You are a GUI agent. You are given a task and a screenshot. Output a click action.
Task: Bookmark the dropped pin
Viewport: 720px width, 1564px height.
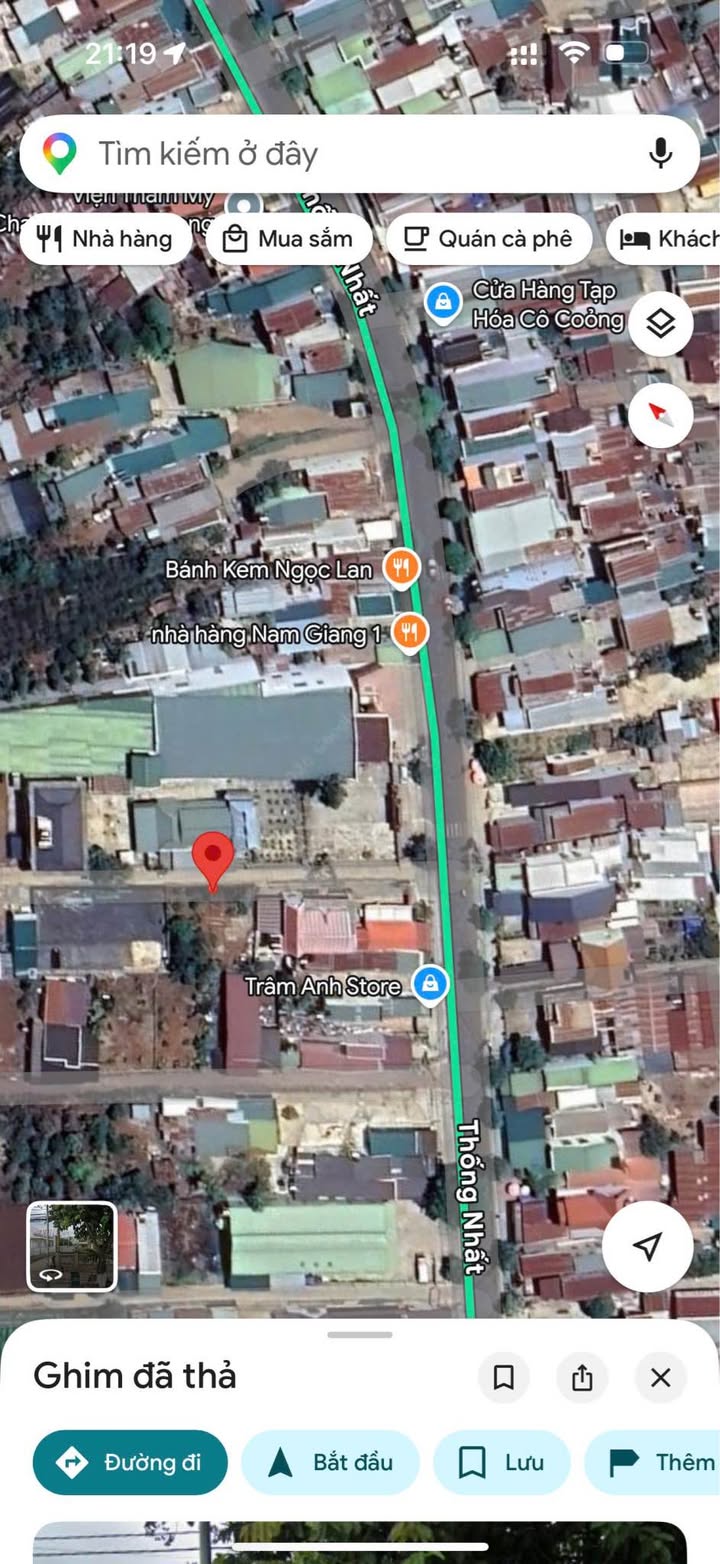(x=504, y=1378)
